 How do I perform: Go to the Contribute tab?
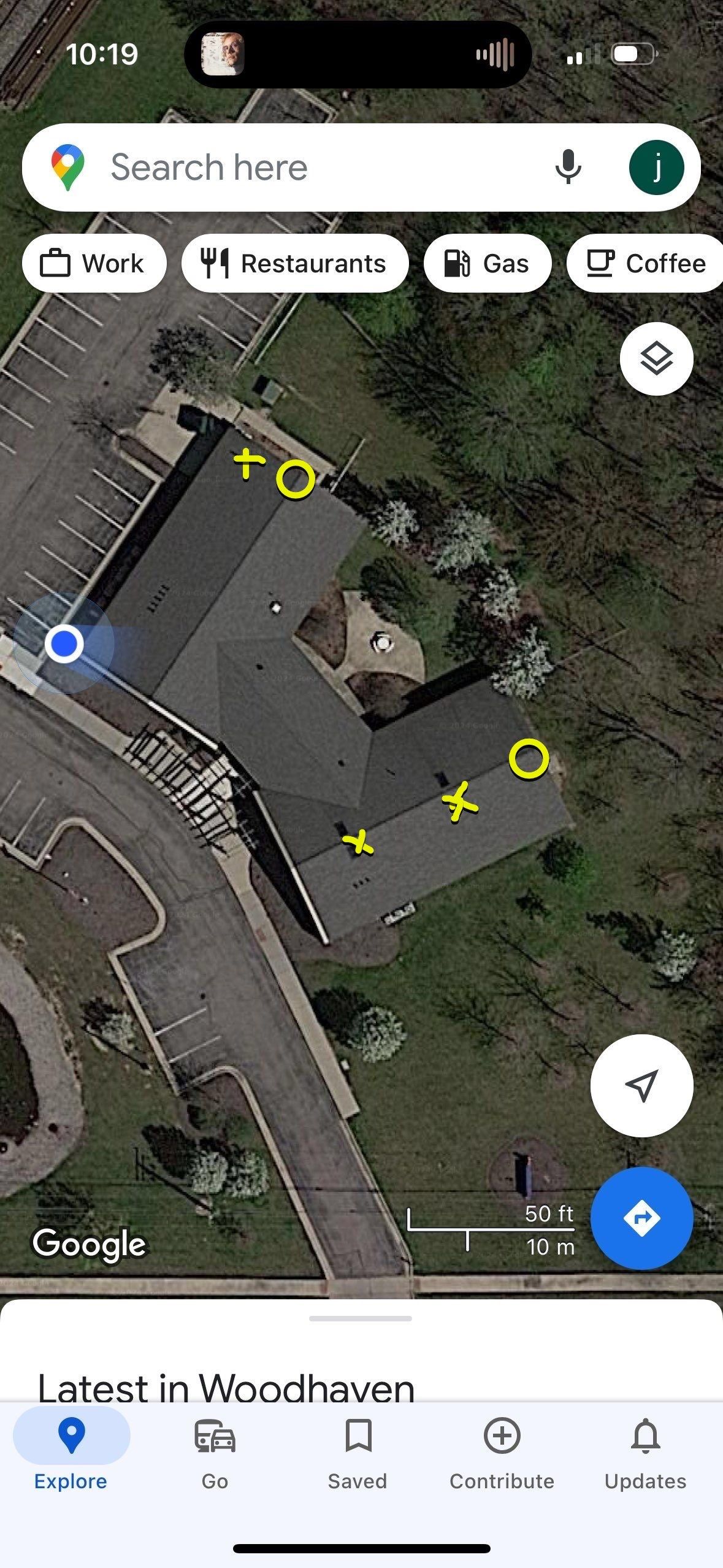pyautogui.click(x=502, y=1454)
